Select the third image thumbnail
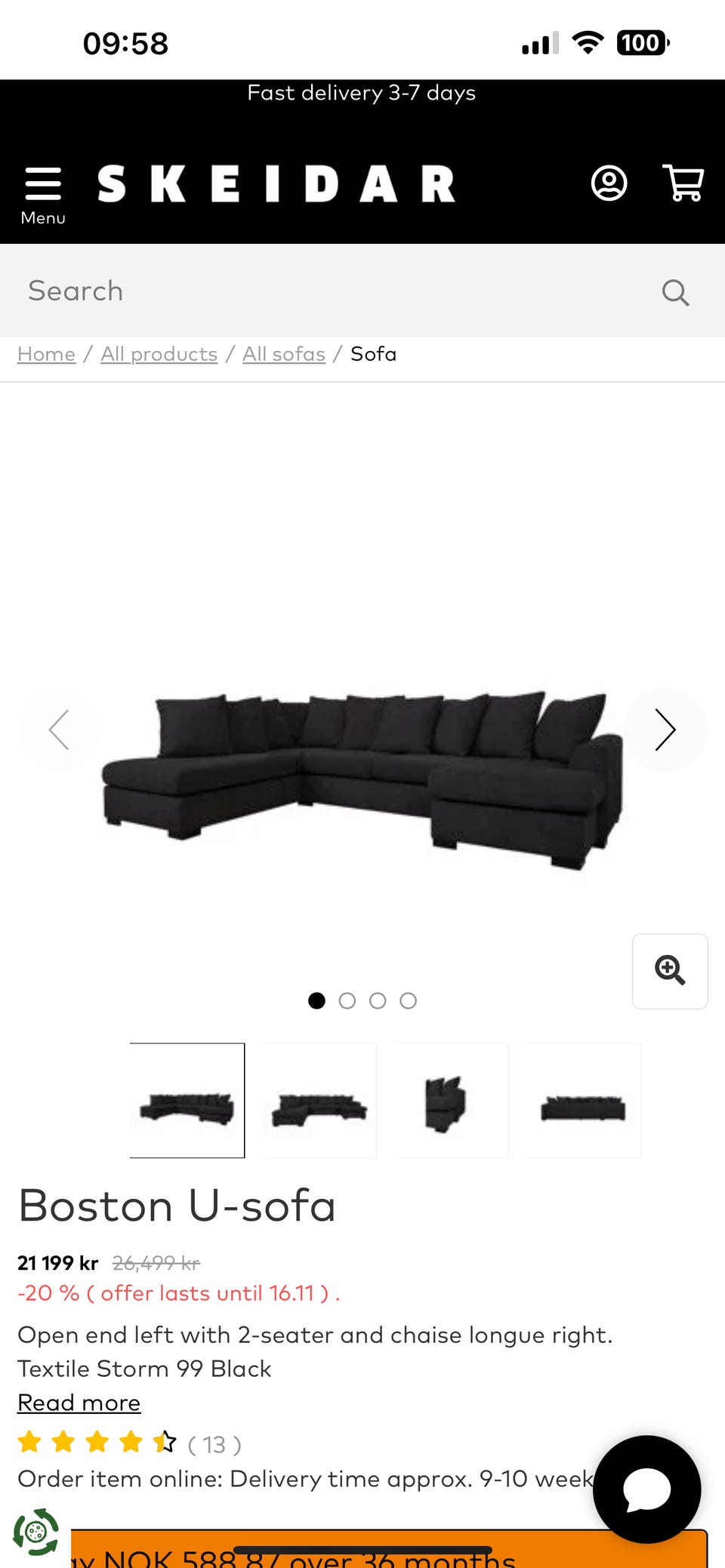The height and width of the screenshot is (1568, 725). tap(451, 1101)
